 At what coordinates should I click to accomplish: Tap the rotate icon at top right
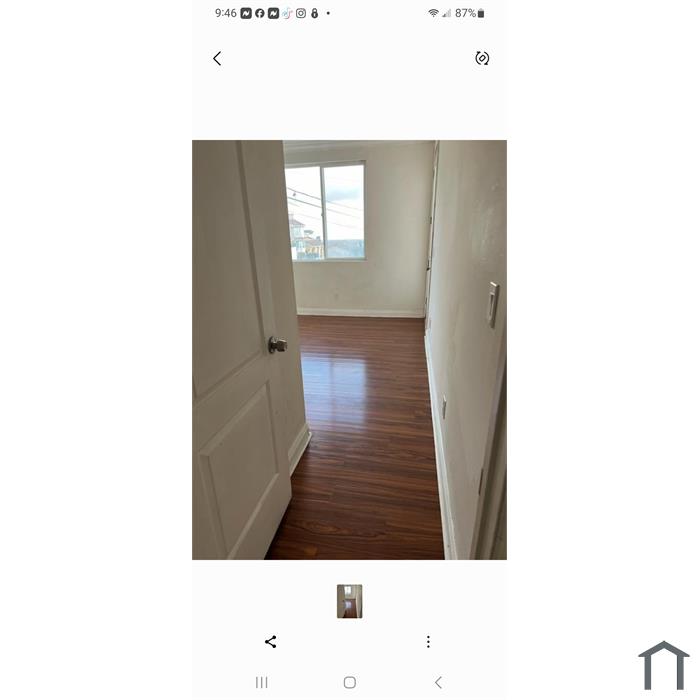click(482, 59)
